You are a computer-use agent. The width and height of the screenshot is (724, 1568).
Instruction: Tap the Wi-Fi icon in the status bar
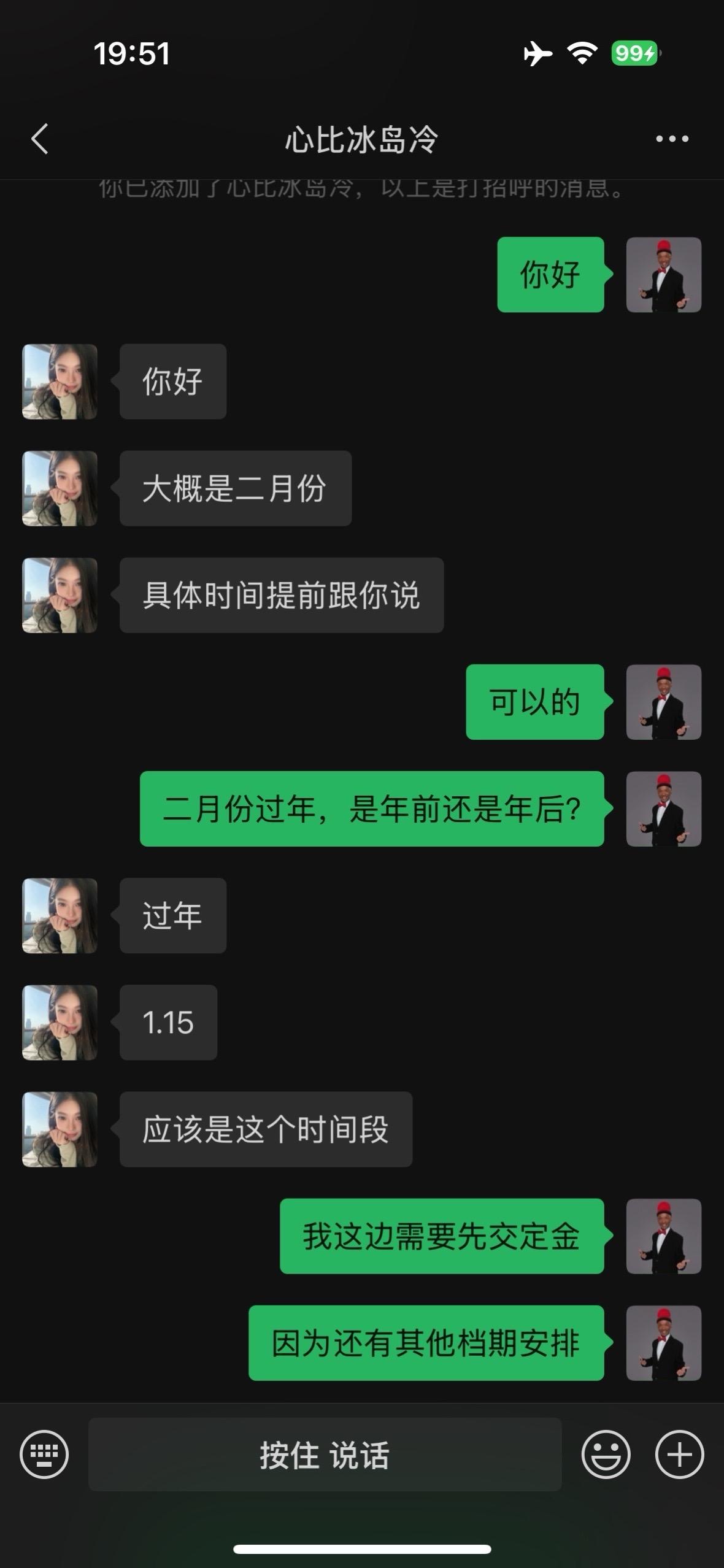(579, 54)
